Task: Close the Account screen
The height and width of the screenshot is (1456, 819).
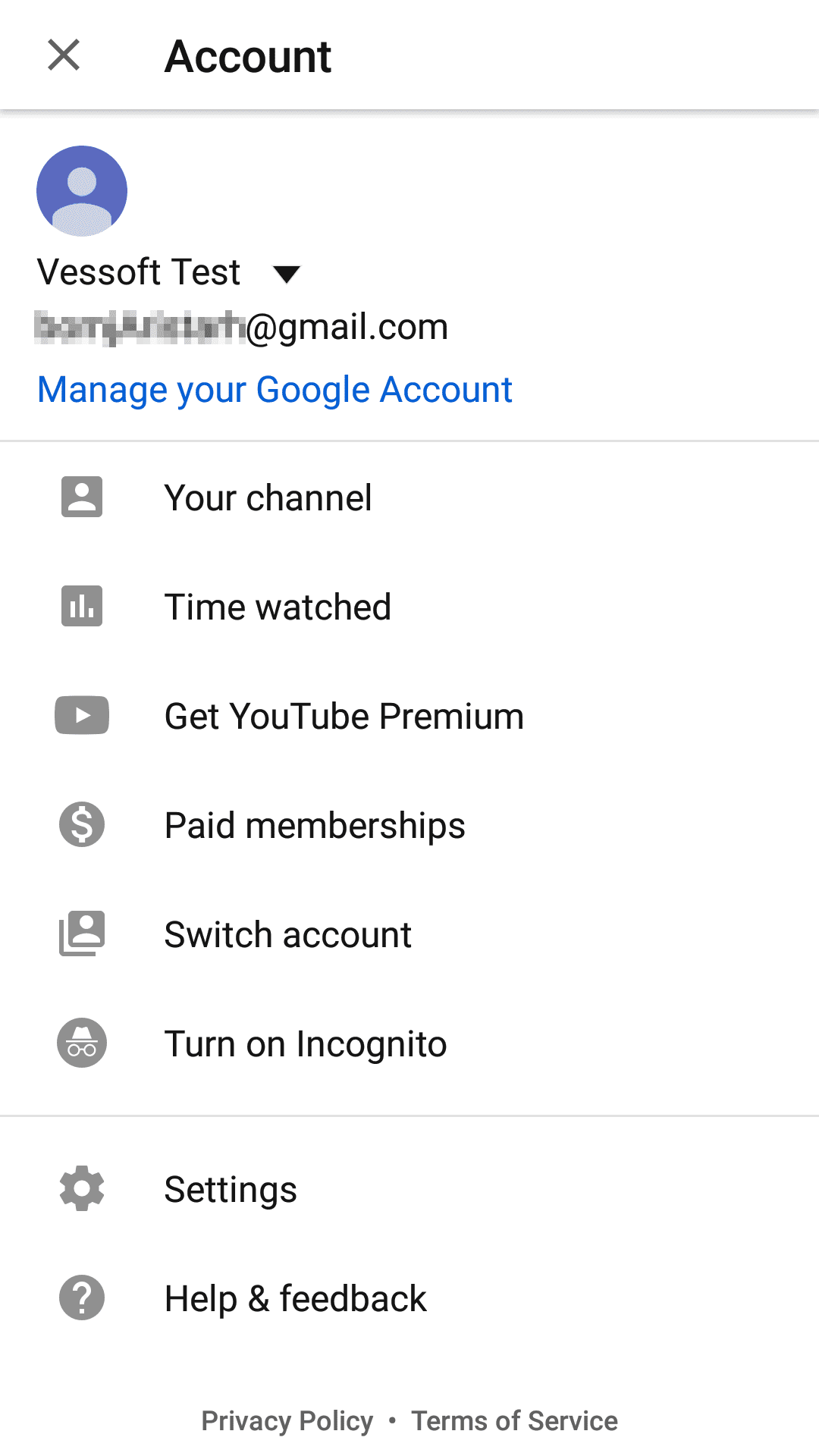Action: point(64,55)
